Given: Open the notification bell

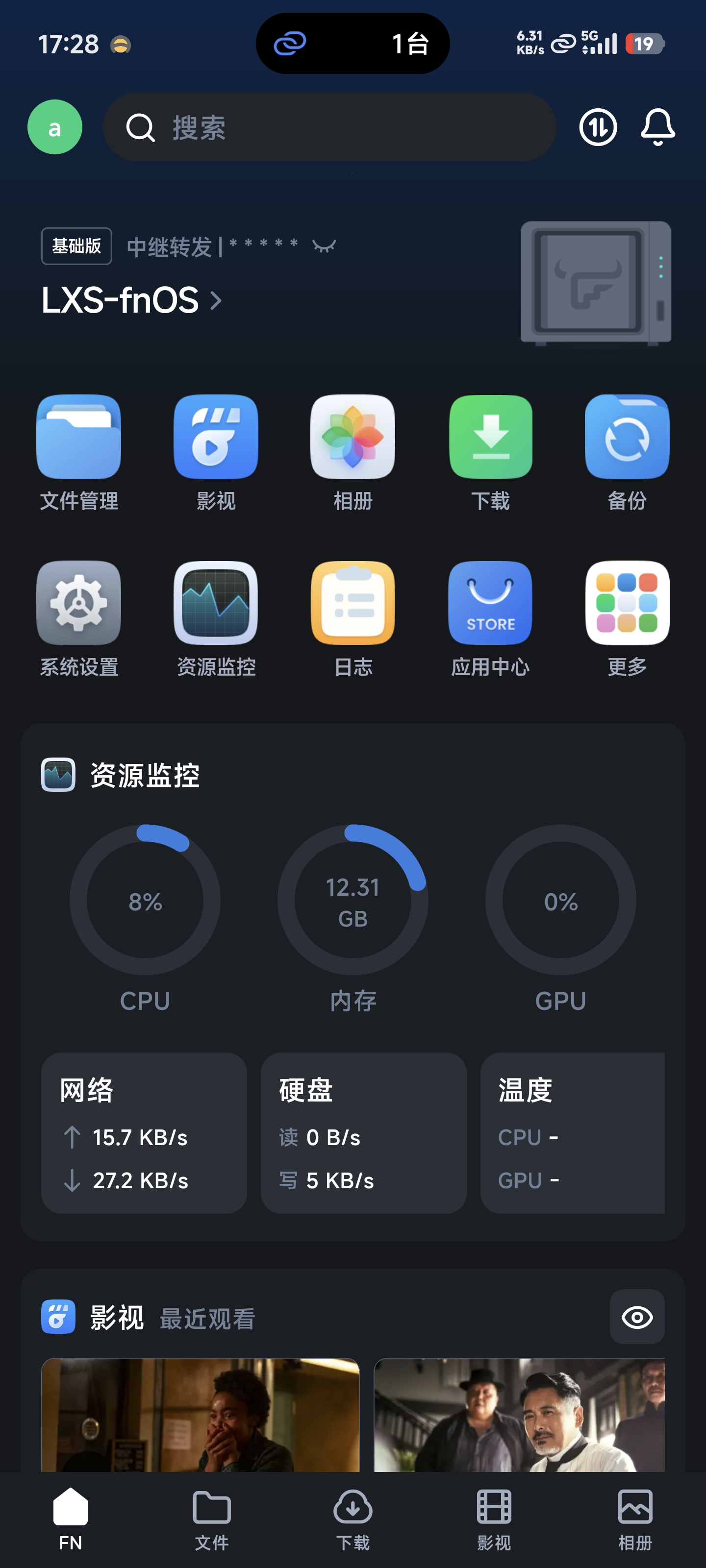Looking at the screenshot, I should (x=658, y=127).
